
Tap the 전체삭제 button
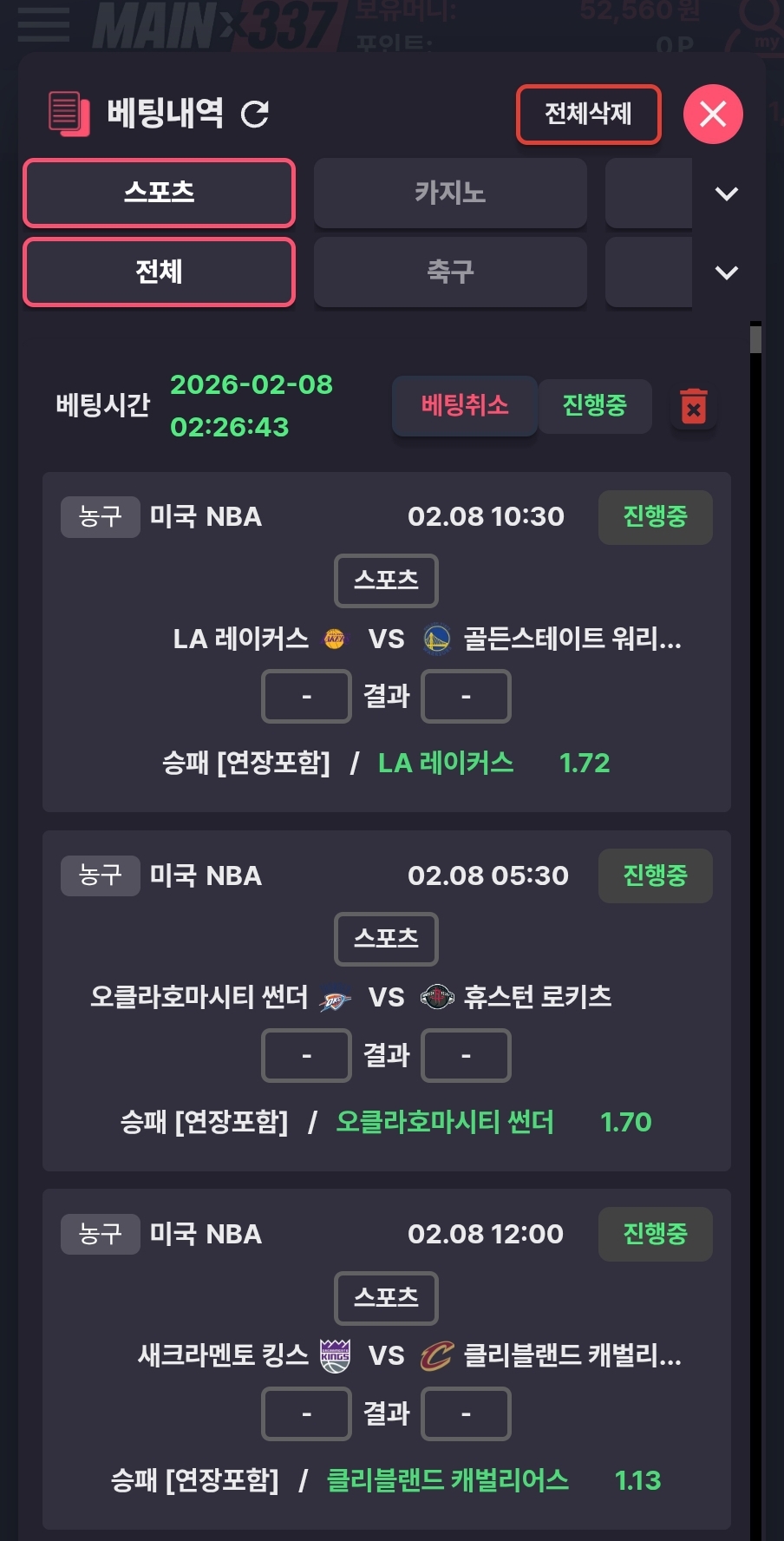[x=588, y=114]
